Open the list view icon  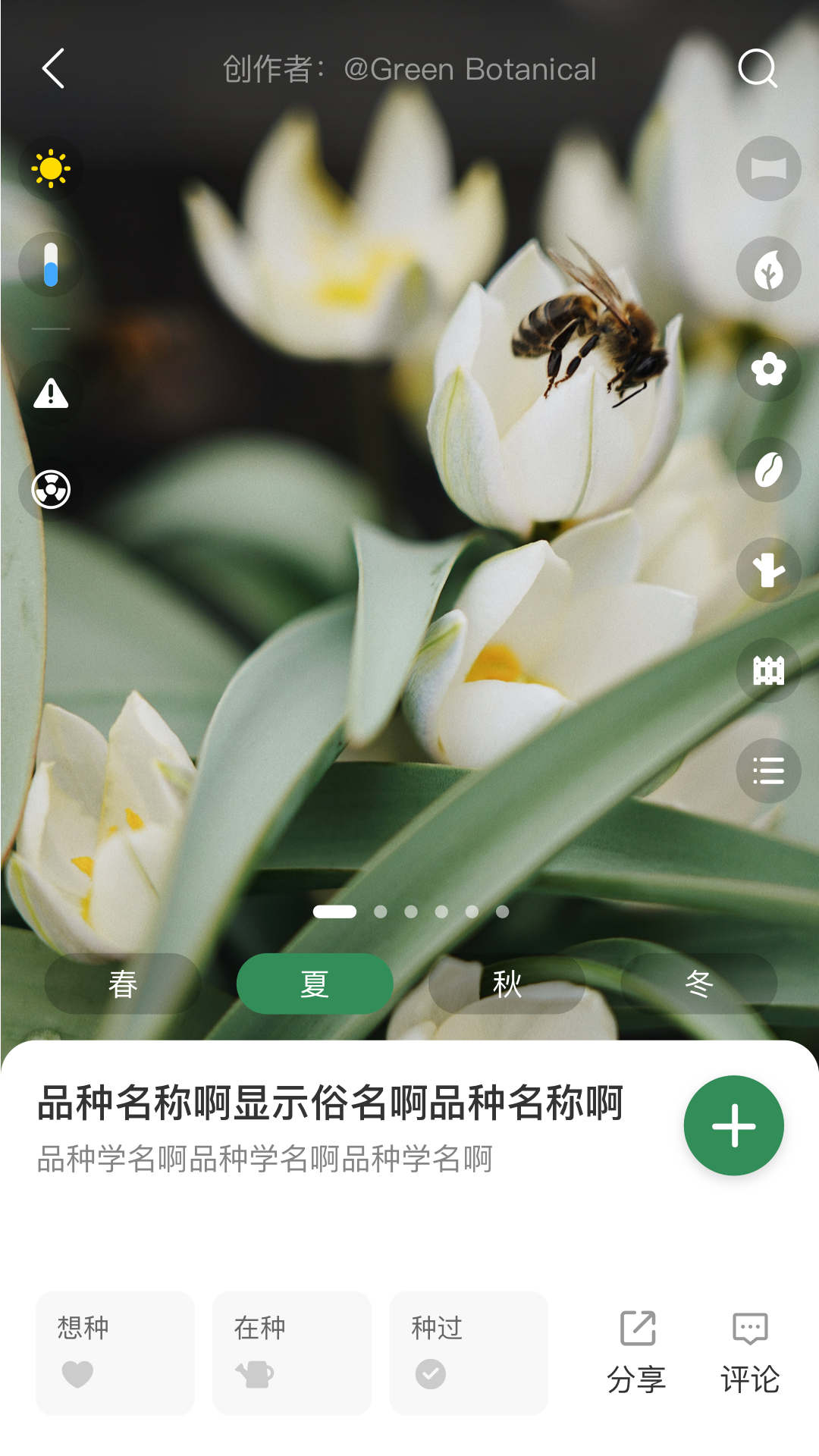768,770
